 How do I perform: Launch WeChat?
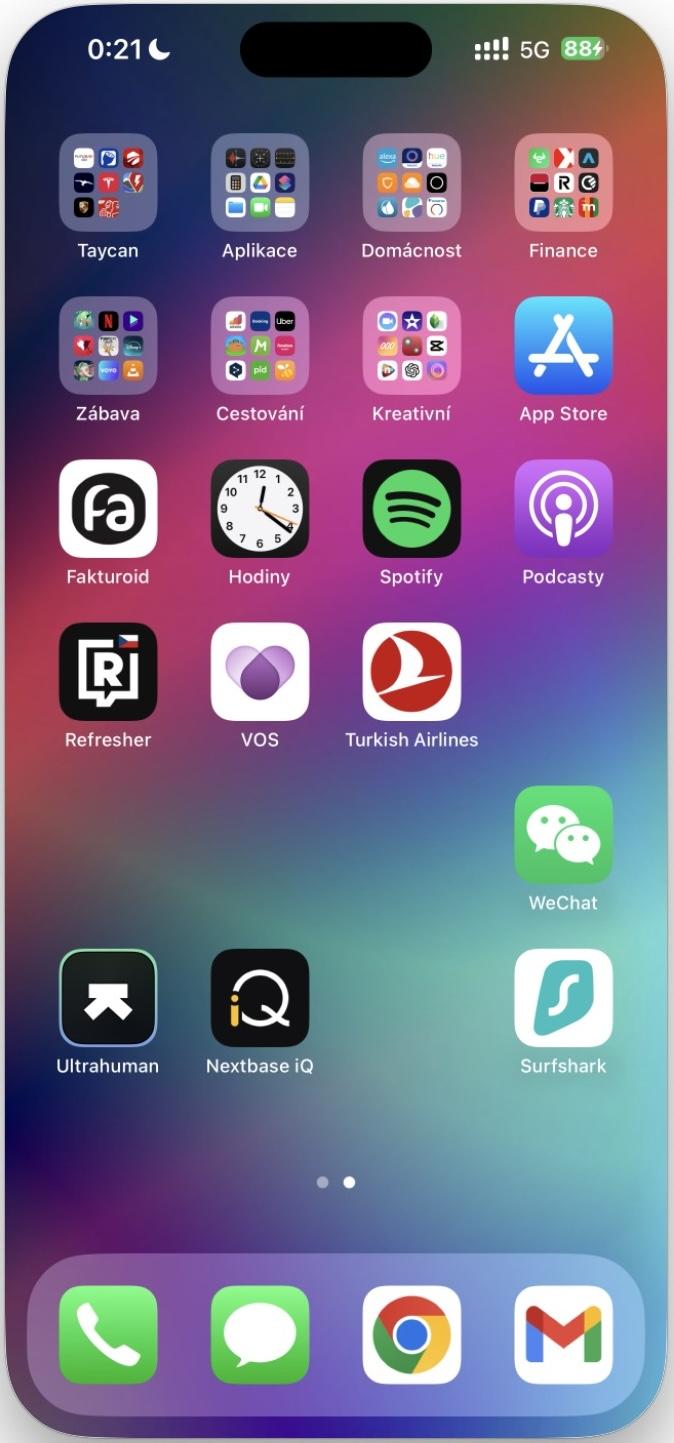564,835
